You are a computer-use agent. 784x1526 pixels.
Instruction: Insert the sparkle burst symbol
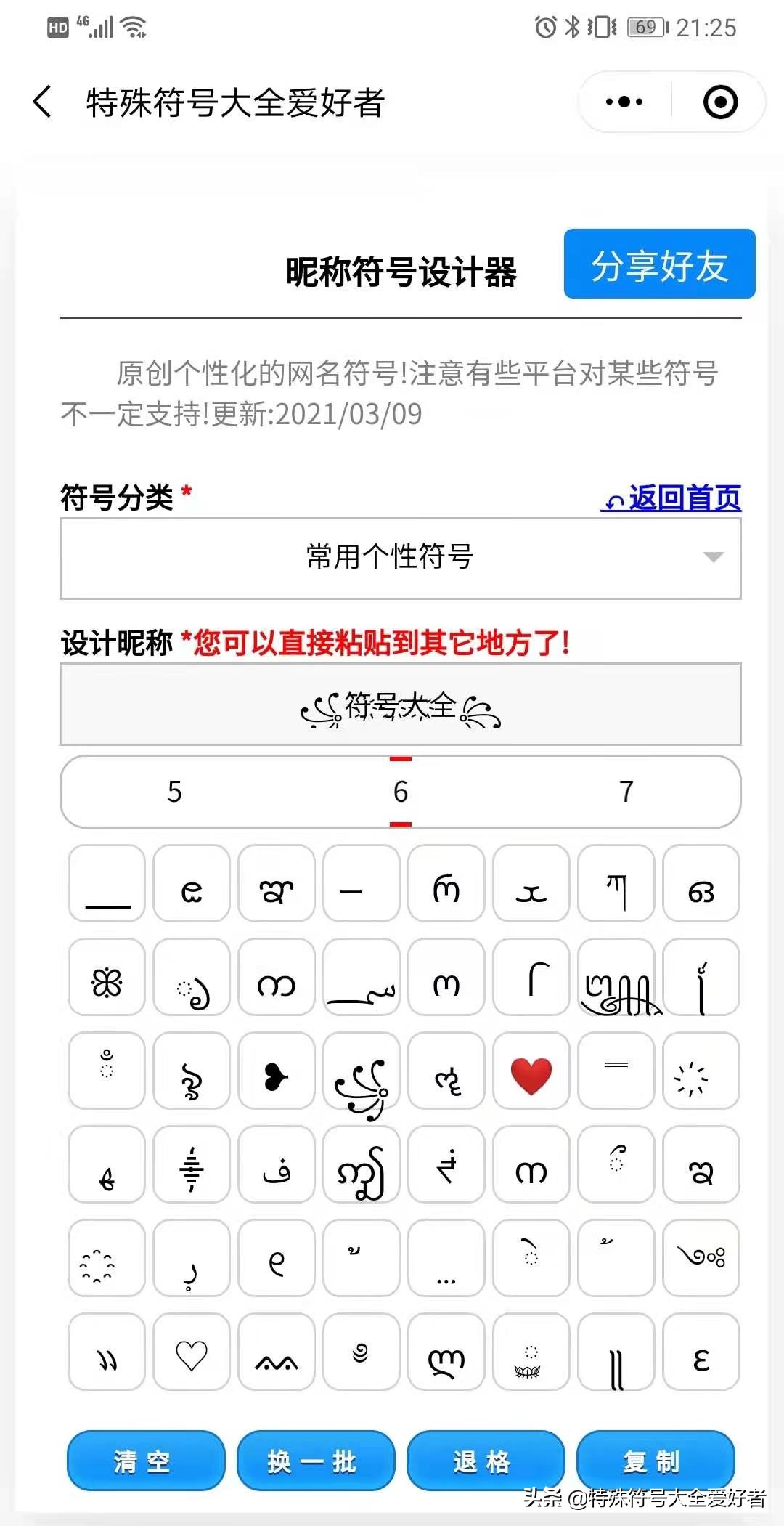tap(701, 1071)
